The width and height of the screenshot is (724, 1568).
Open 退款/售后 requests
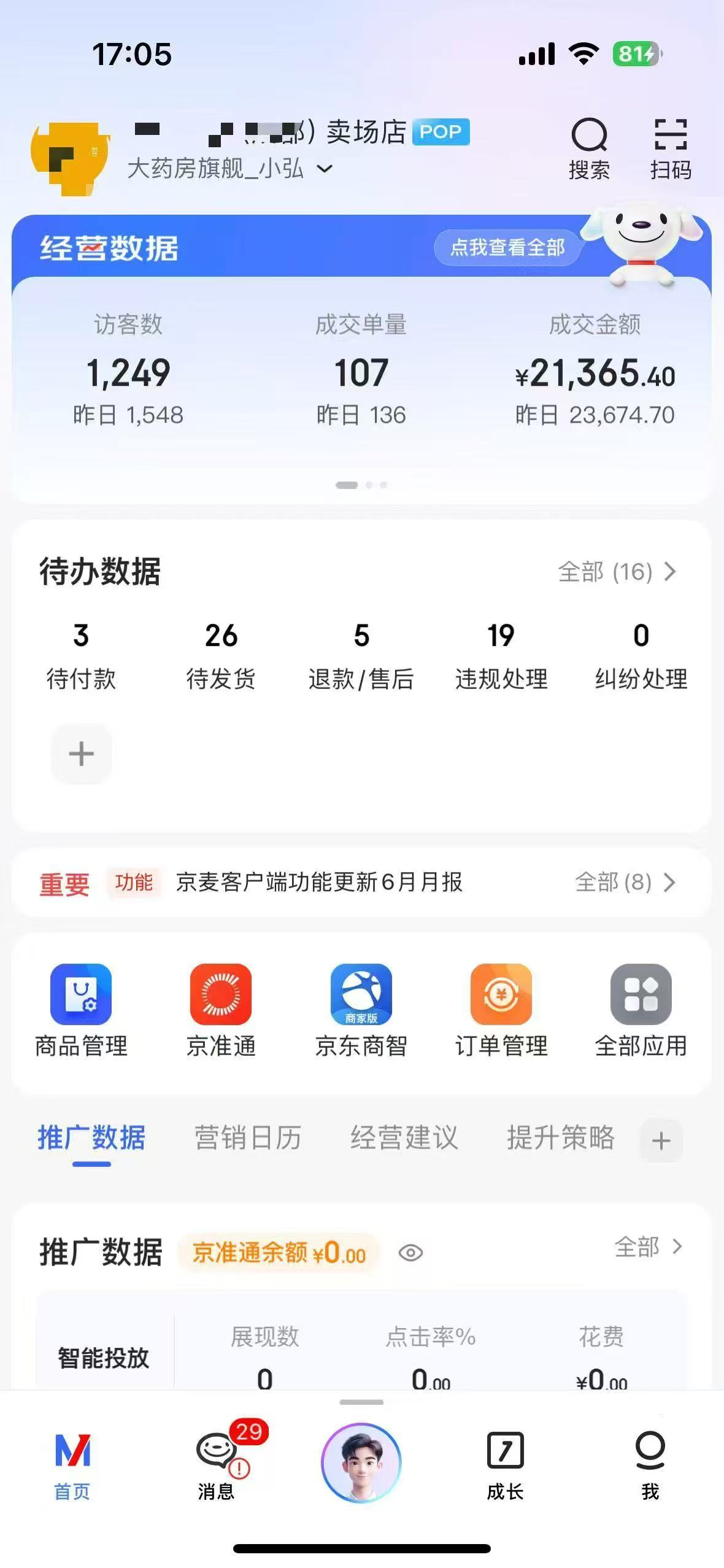click(361, 655)
